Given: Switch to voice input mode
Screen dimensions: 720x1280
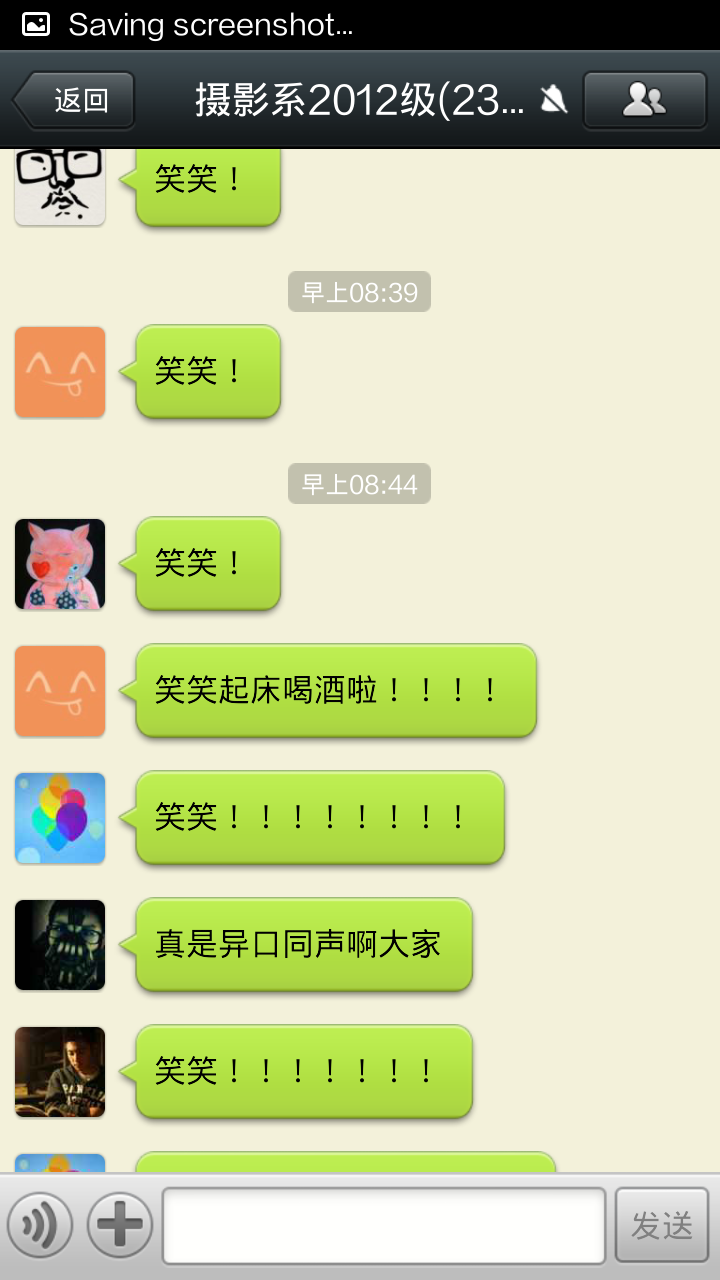Looking at the screenshot, I should [x=40, y=1225].
